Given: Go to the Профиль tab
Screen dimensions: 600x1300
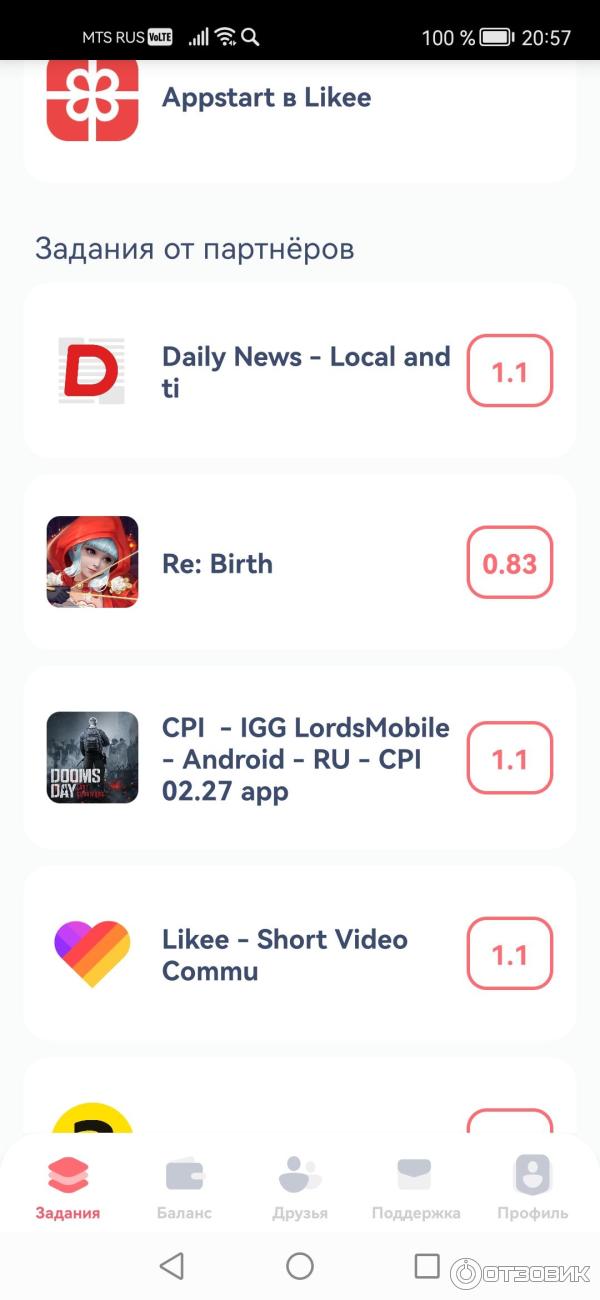Looking at the screenshot, I should [x=532, y=1189].
